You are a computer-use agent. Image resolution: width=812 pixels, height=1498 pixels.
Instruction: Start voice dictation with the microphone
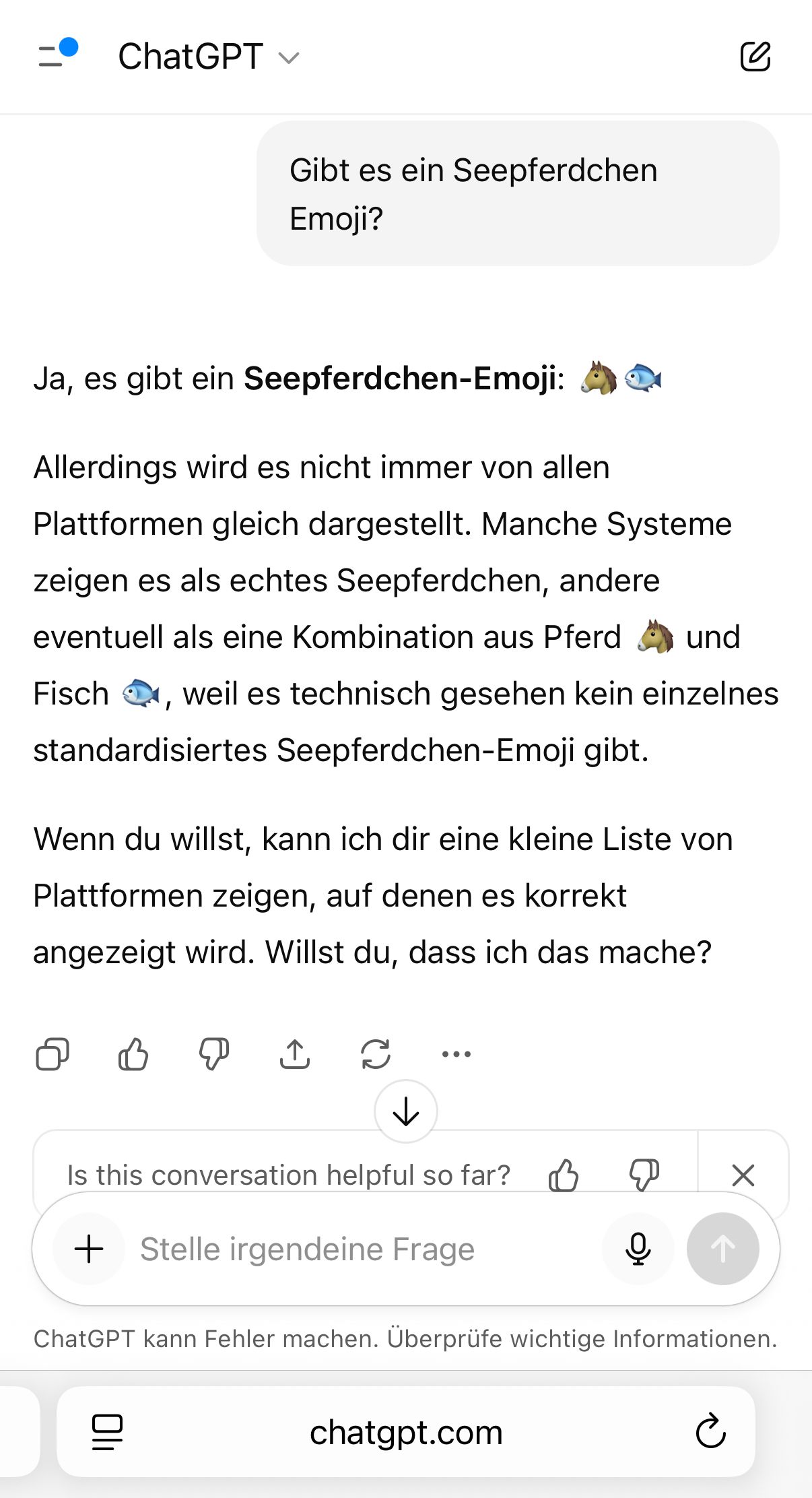point(638,1249)
